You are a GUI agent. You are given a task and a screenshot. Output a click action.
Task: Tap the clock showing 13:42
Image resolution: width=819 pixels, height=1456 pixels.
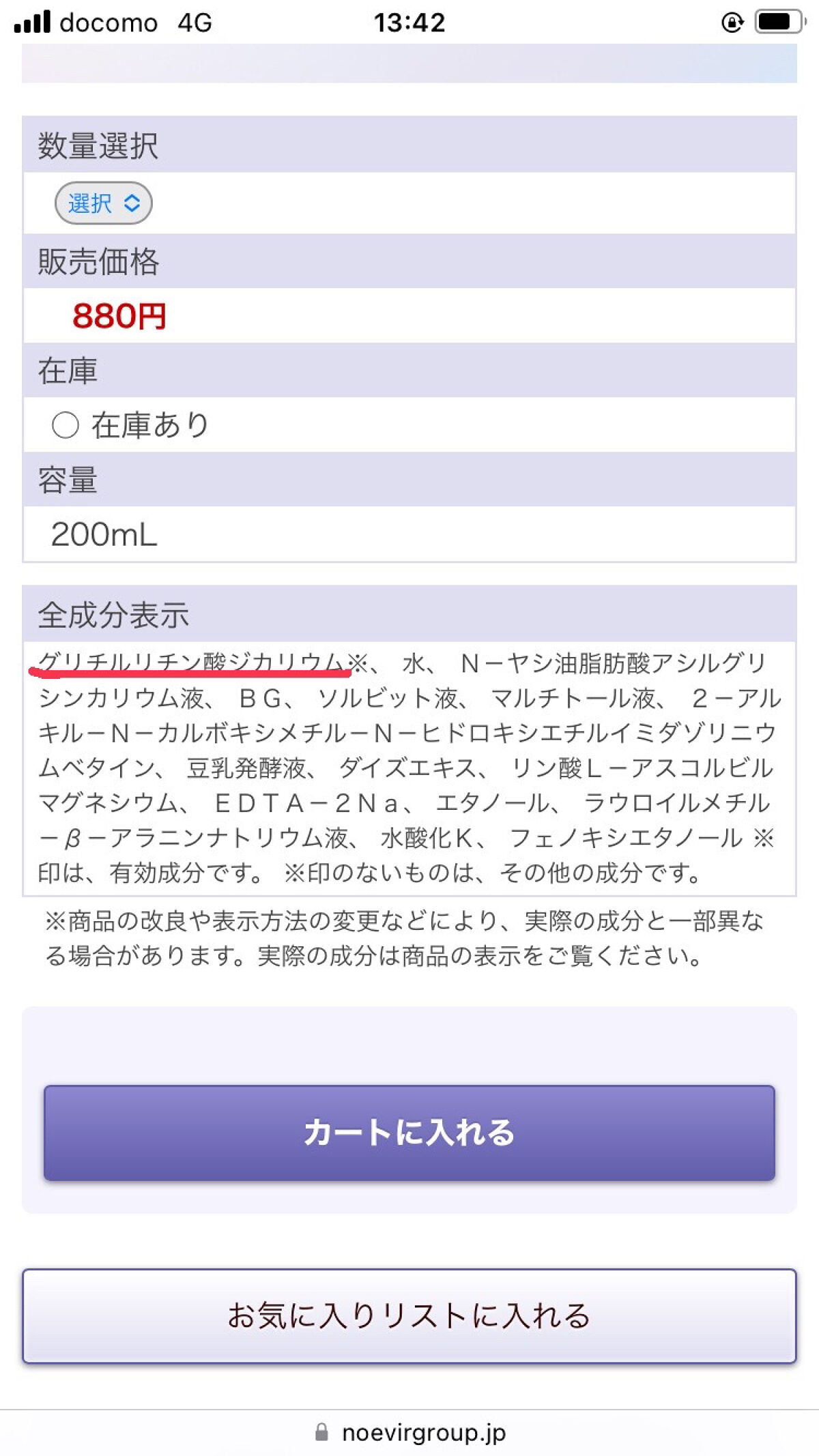click(409, 23)
